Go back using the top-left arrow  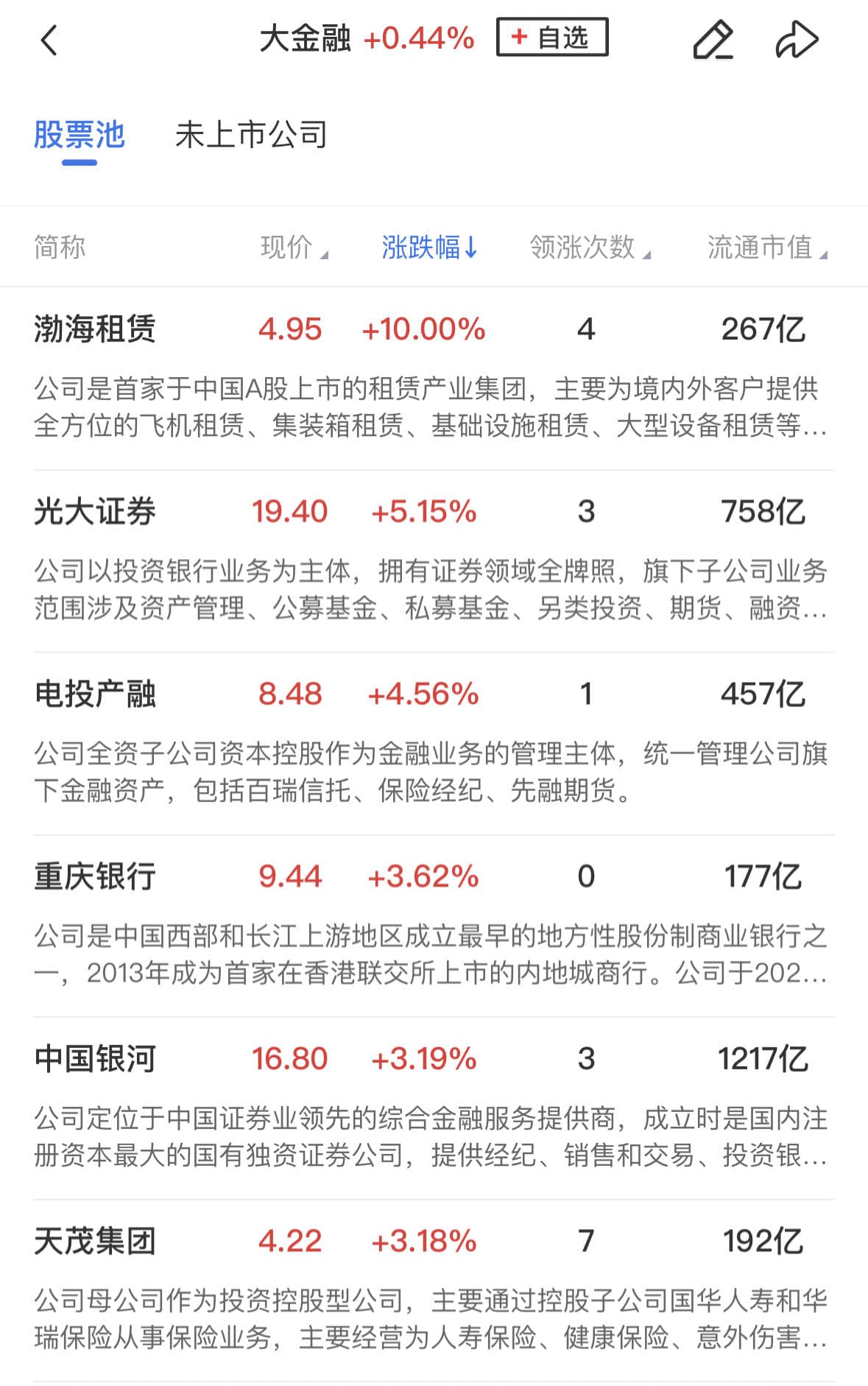pyautogui.click(x=49, y=40)
